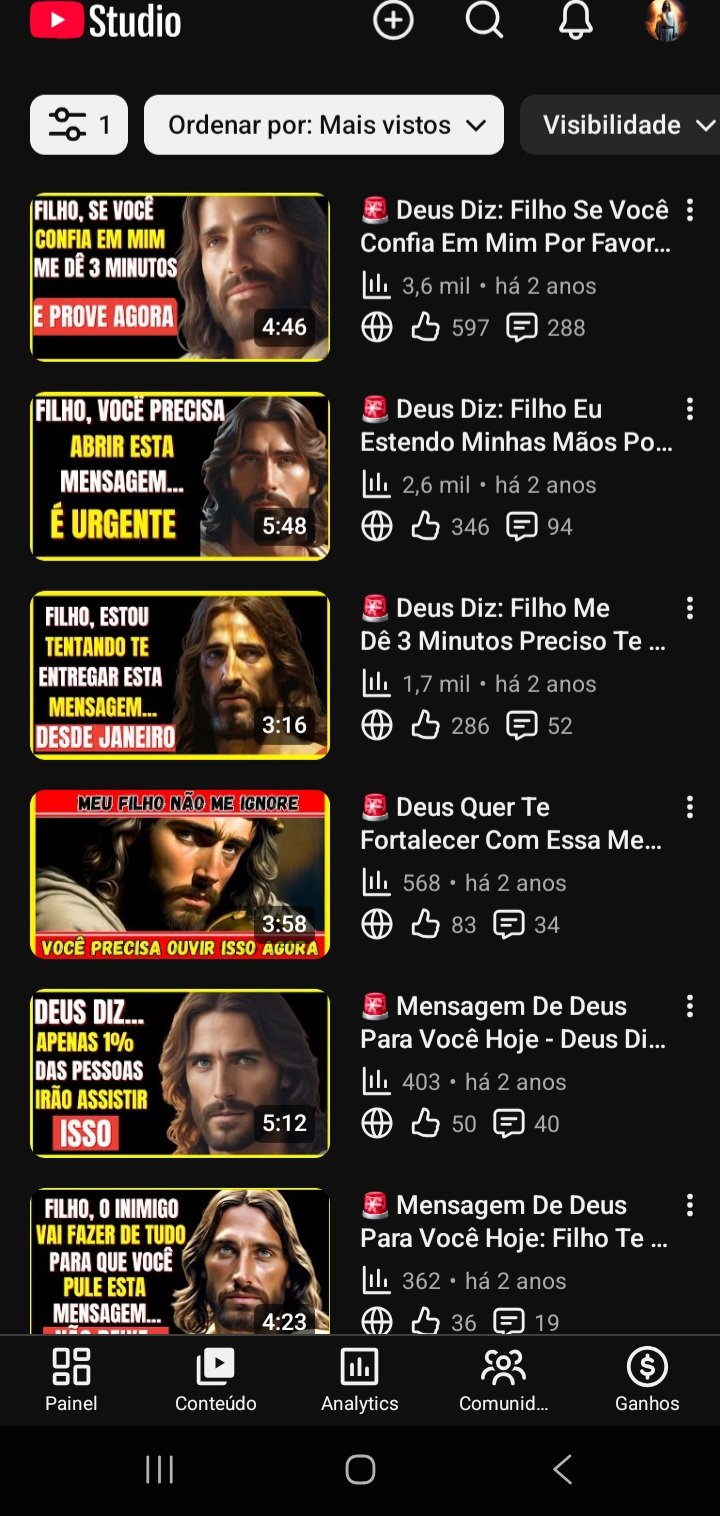Image resolution: width=720 pixels, height=1516 pixels.
Task: Switch to the Analytics tab
Action: [359, 1380]
